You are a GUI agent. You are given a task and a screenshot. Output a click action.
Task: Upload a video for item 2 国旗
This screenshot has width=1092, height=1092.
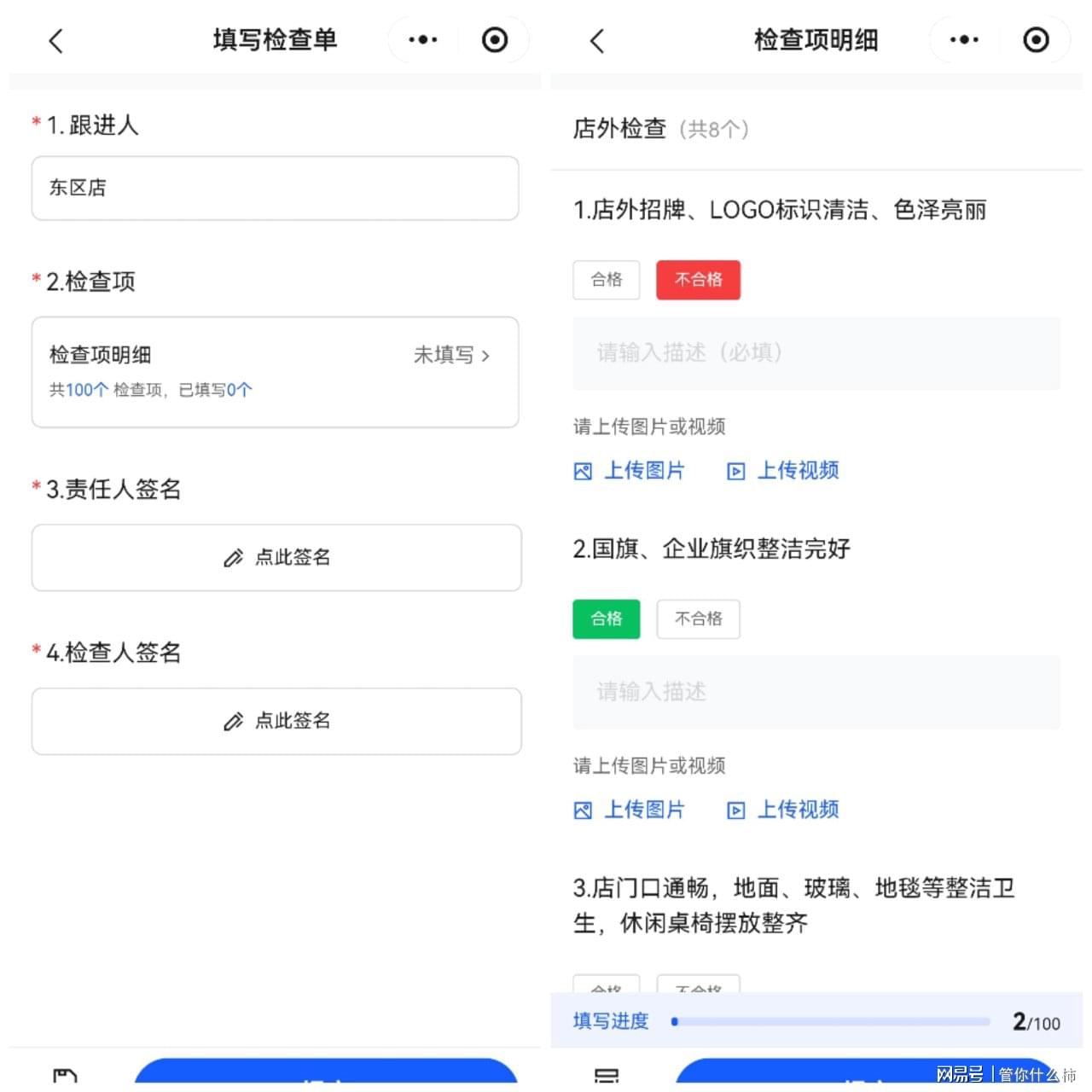point(783,810)
